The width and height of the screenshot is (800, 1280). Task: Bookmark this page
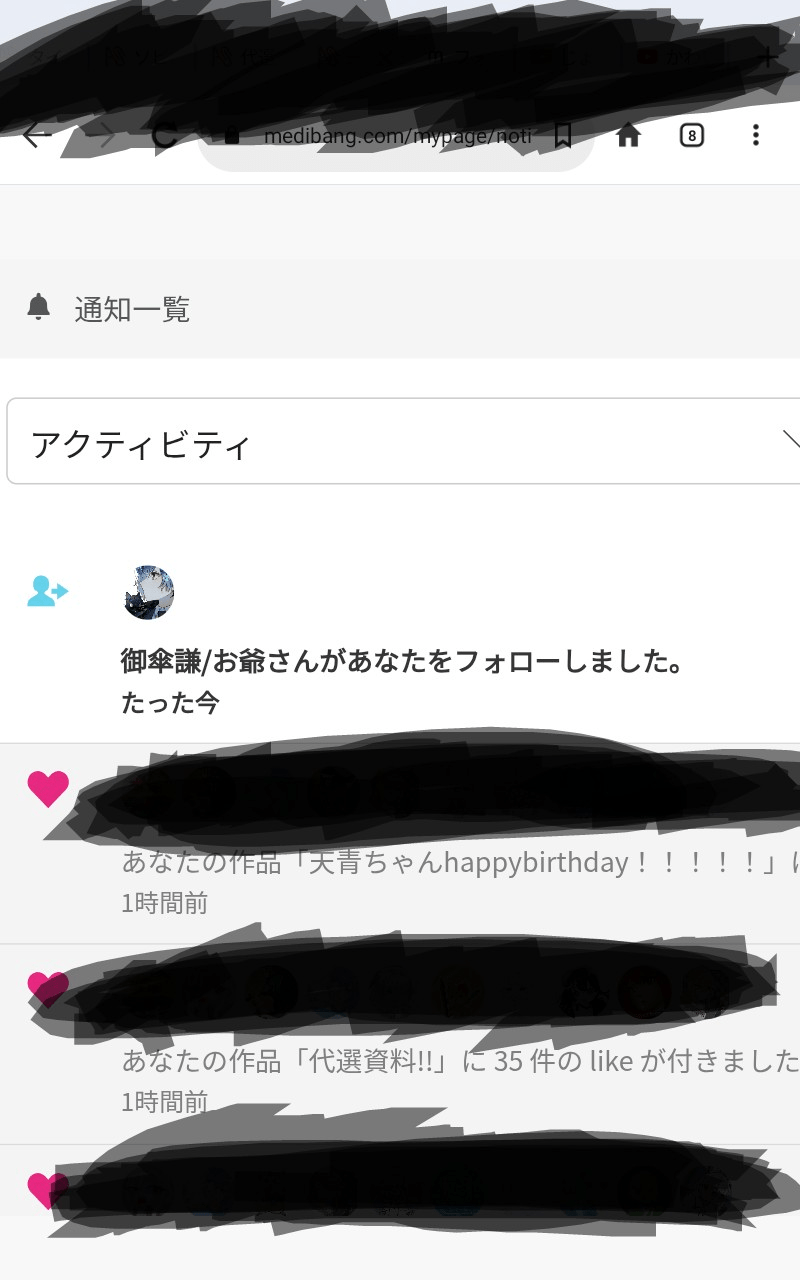coord(563,136)
